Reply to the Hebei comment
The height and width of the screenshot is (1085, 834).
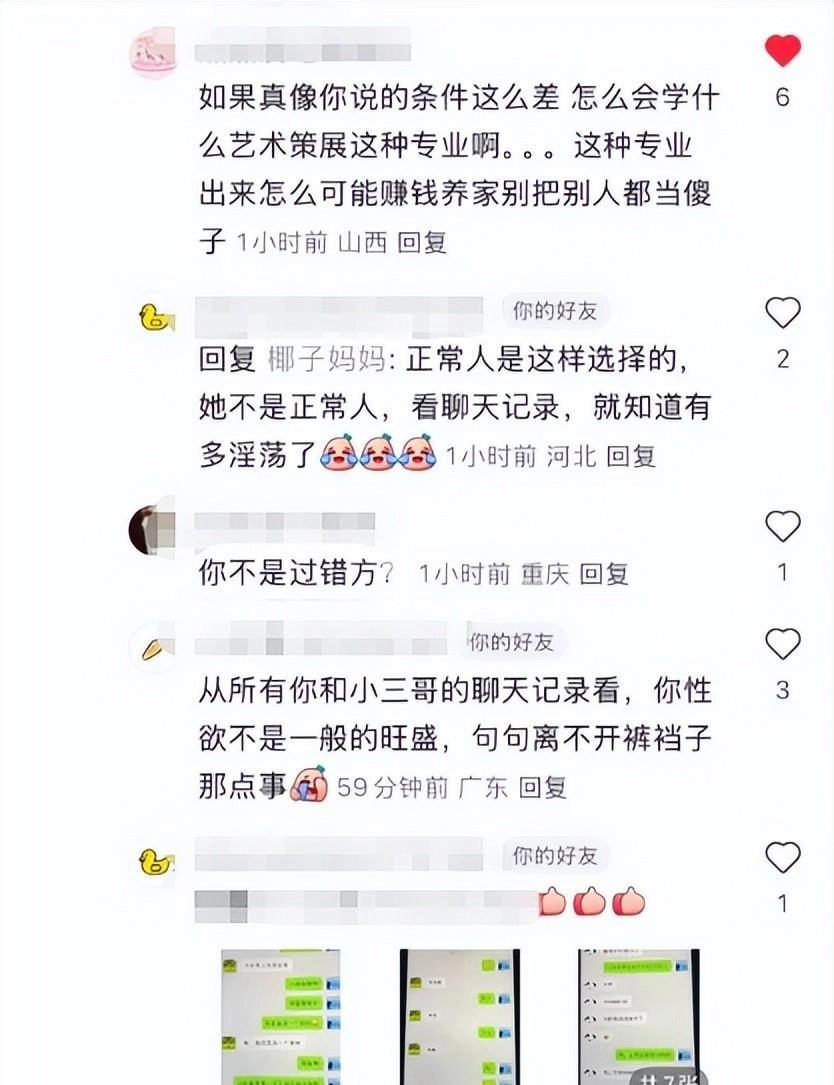[x=631, y=457]
